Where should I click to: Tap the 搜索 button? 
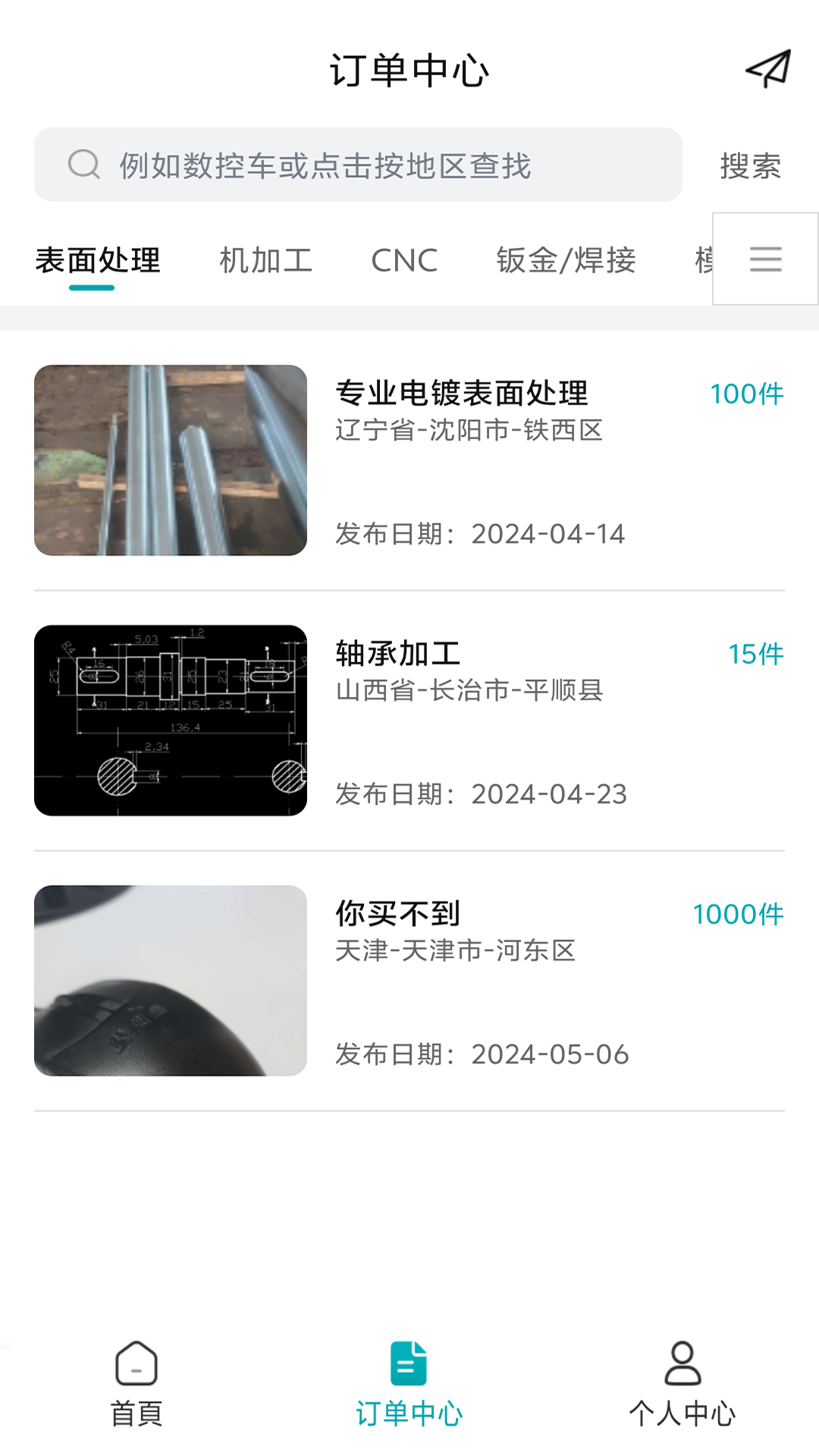(750, 166)
